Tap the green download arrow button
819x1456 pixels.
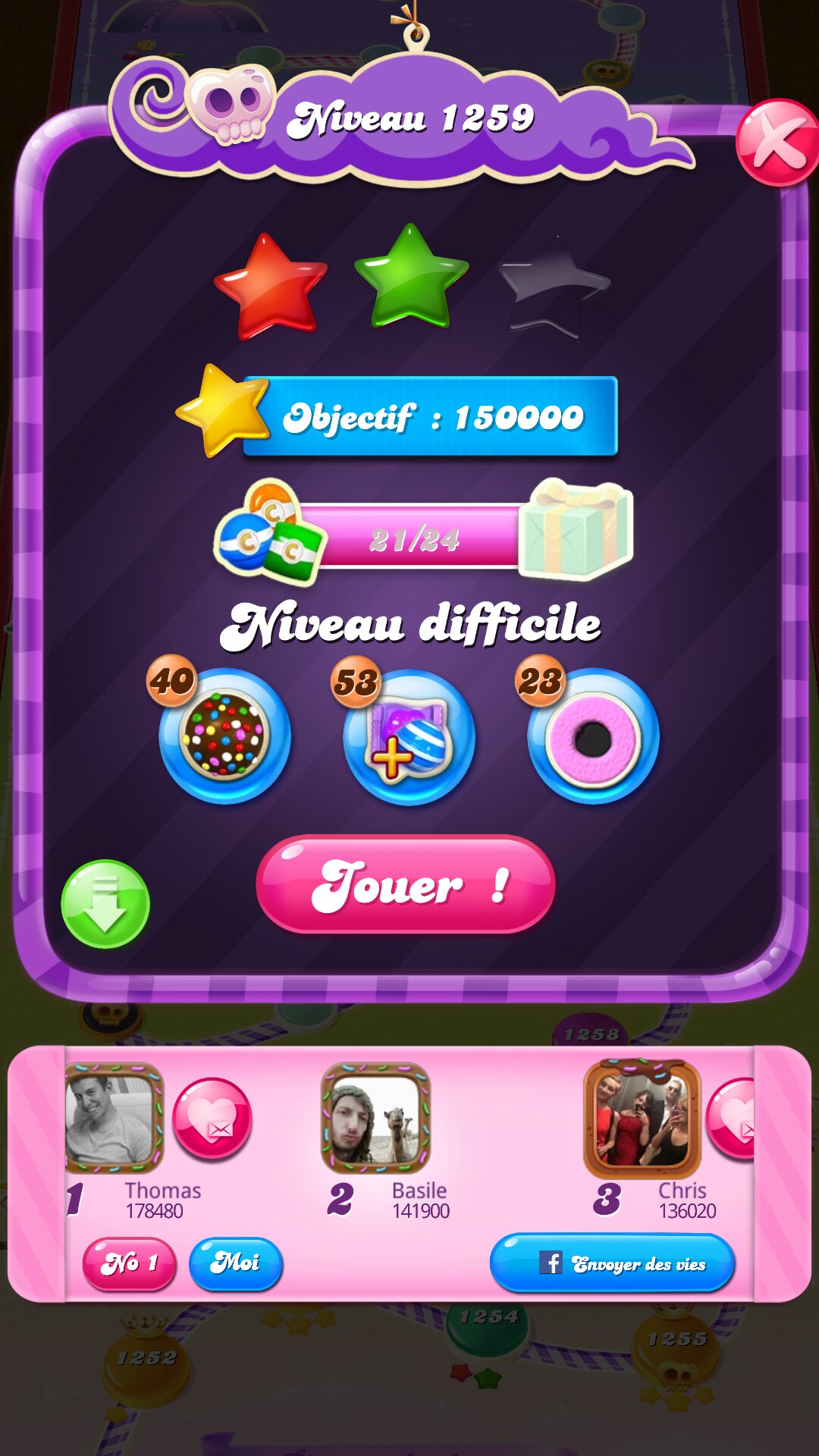pos(105,904)
